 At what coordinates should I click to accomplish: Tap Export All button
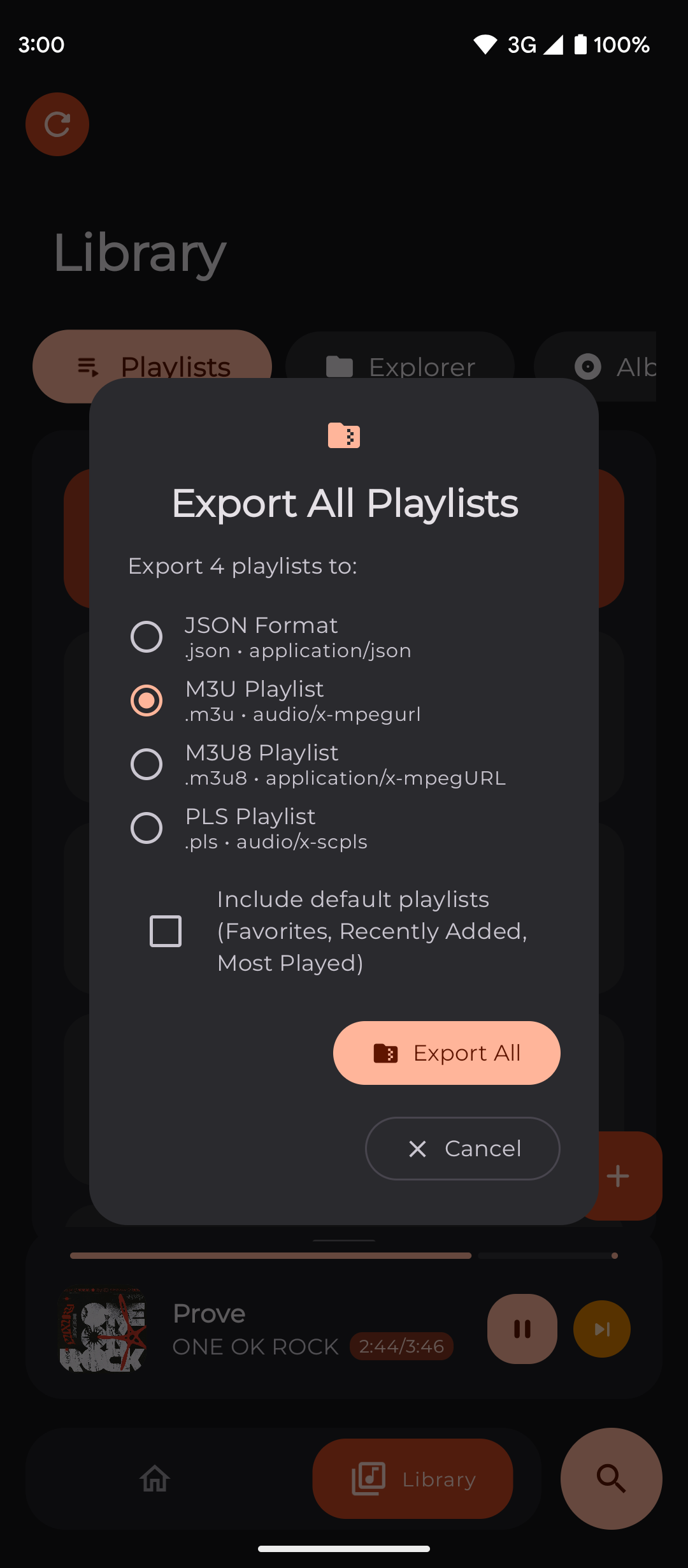click(x=447, y=1053)
